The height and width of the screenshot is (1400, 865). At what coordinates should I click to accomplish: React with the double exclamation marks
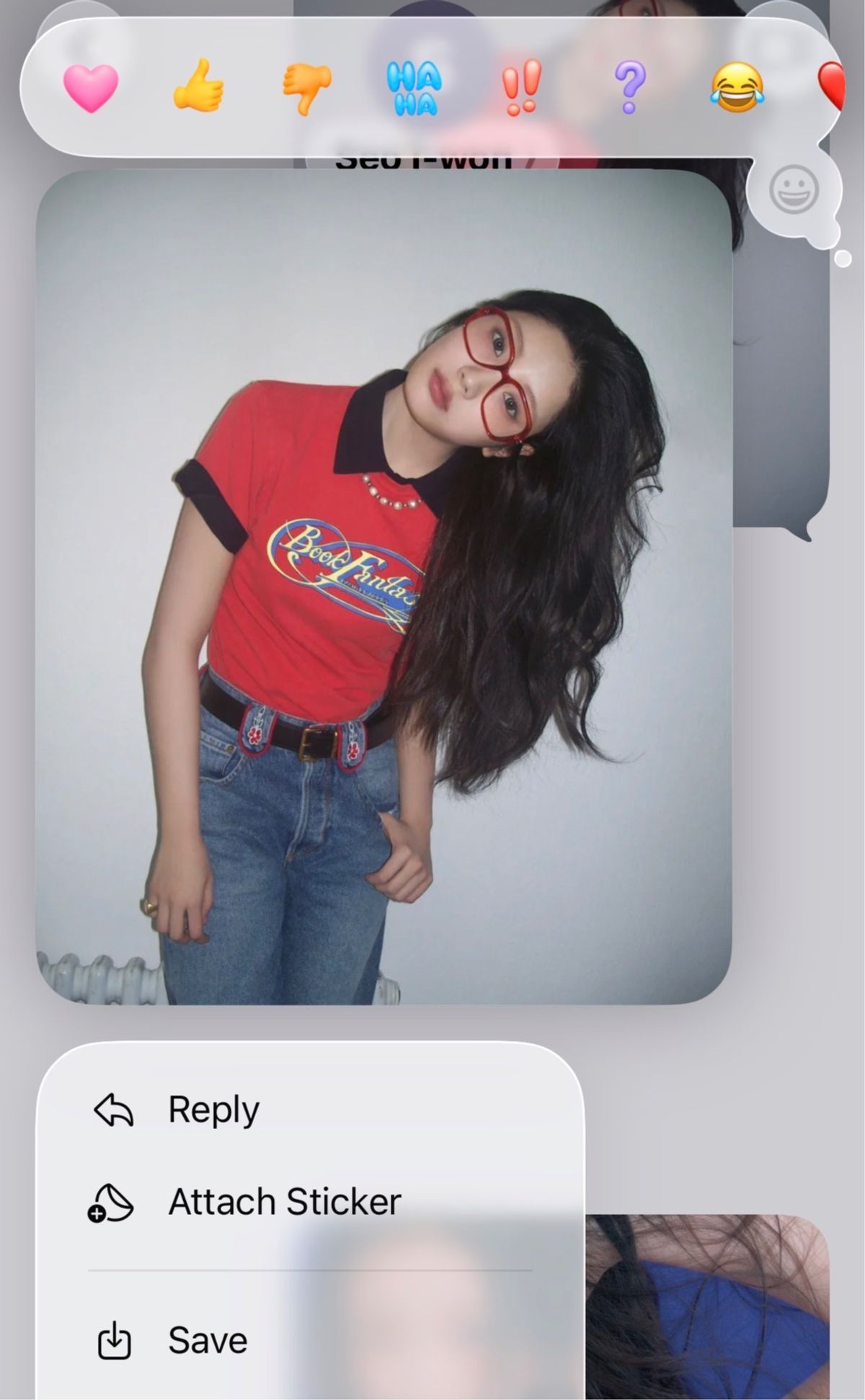pos(521,87)
